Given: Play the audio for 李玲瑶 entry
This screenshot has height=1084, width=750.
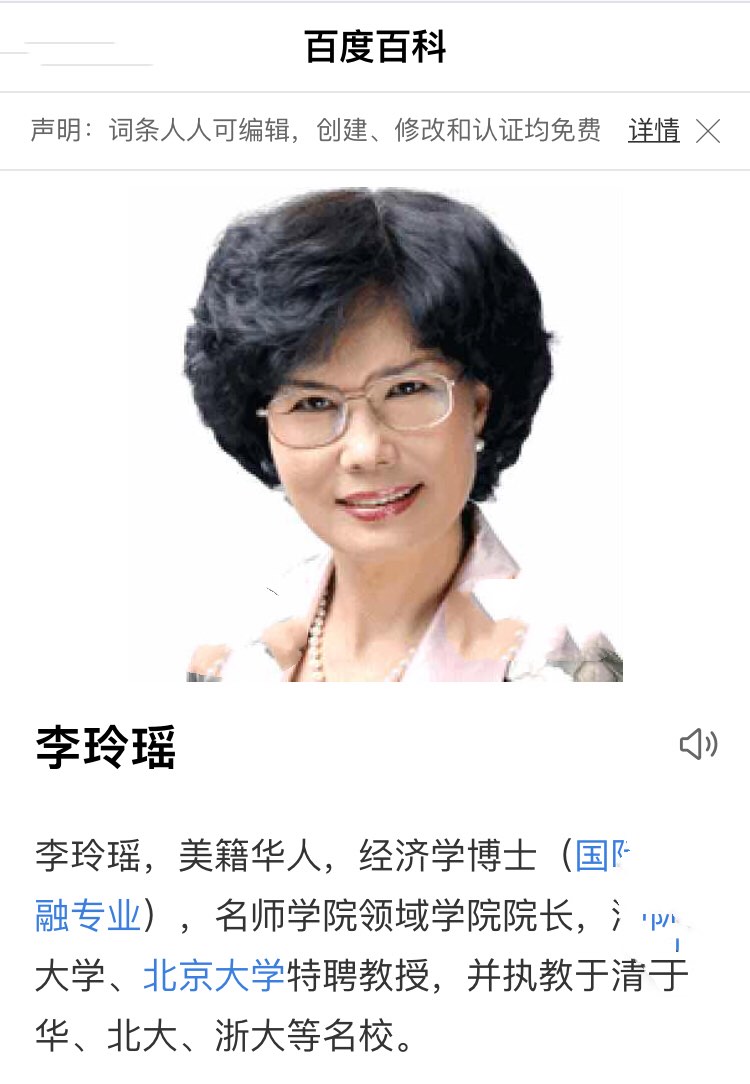Looking at the screenshot, I should pyautogui.click(x=698, y=744).
